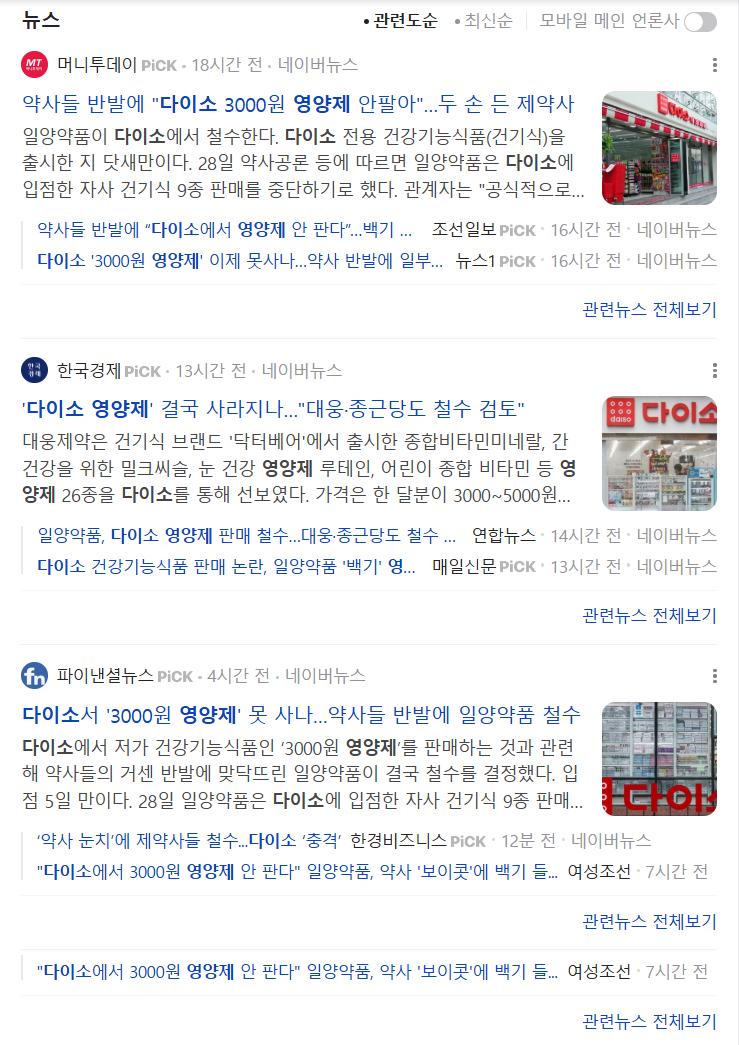View all related news under 파이낸셜뉴스 article
The height and width of the screenshot is (1045, 739).
pos(649,921)
